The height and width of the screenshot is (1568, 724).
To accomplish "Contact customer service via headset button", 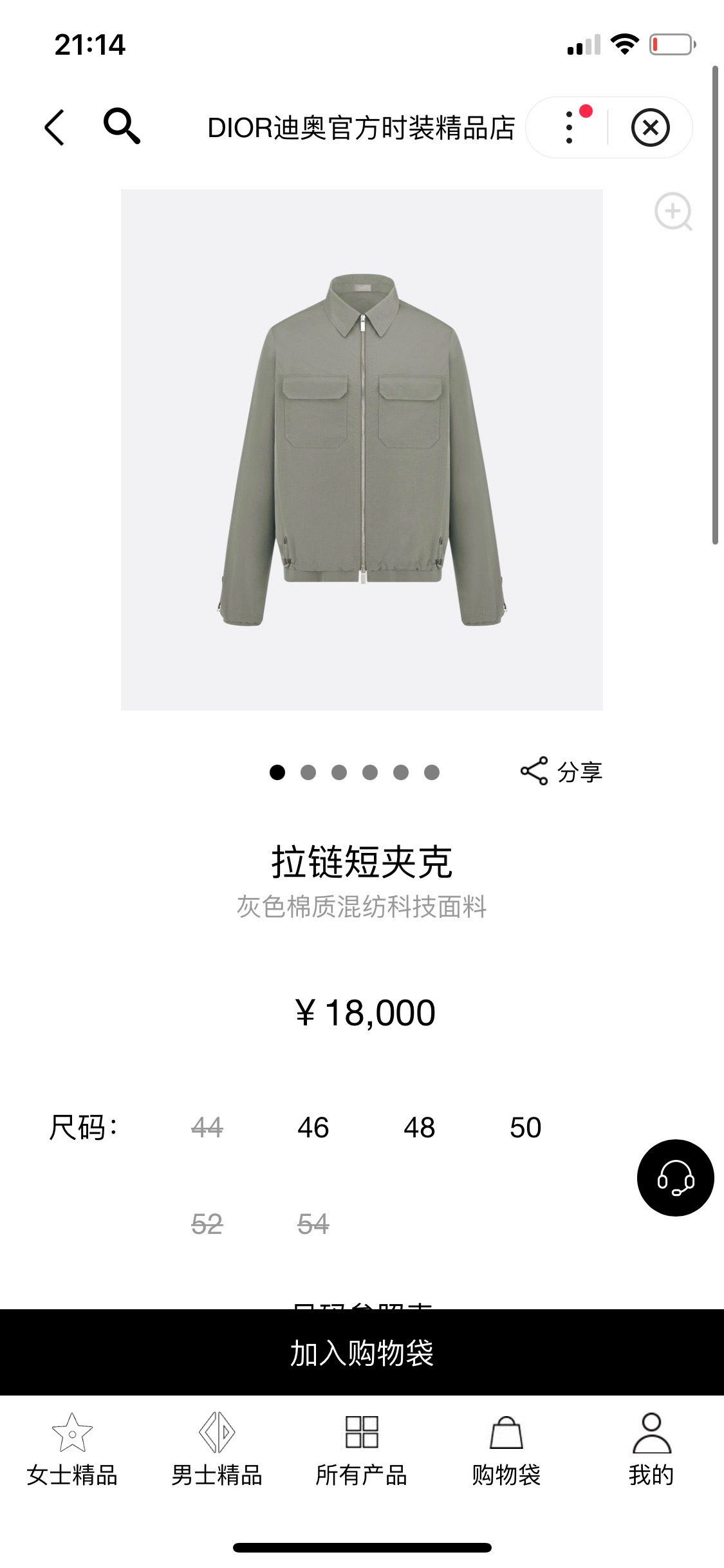I will point(675,1177).
